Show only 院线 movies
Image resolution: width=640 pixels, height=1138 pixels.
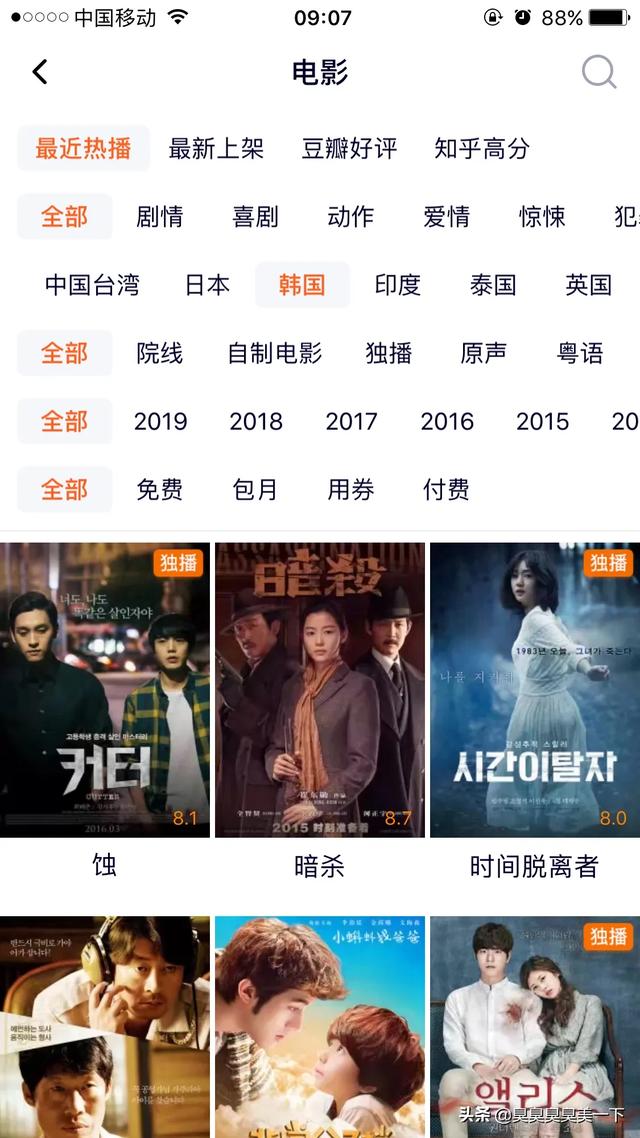coord(160,353)
